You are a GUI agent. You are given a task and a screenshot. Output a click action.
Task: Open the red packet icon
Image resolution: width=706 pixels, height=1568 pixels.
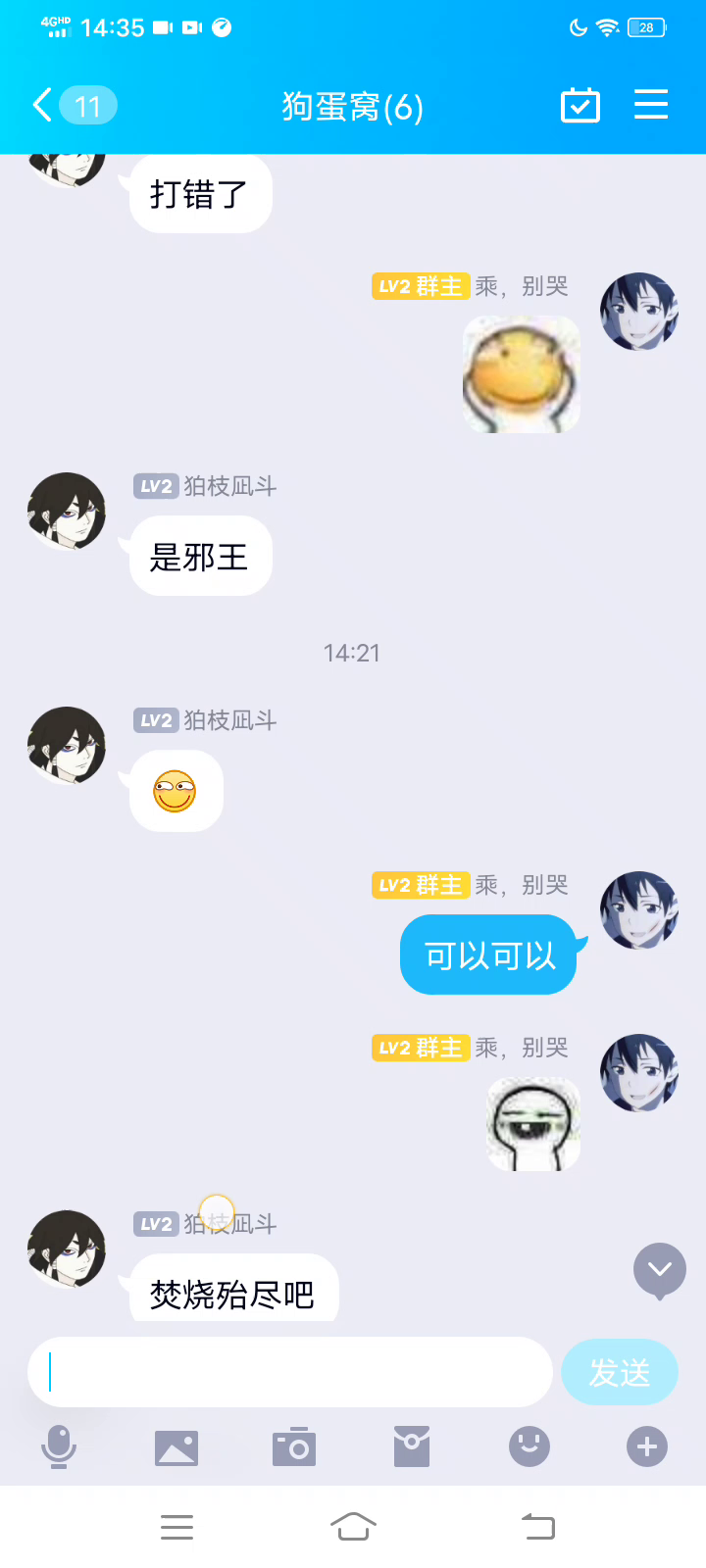pyautogui.click(x=412, y=1446)
